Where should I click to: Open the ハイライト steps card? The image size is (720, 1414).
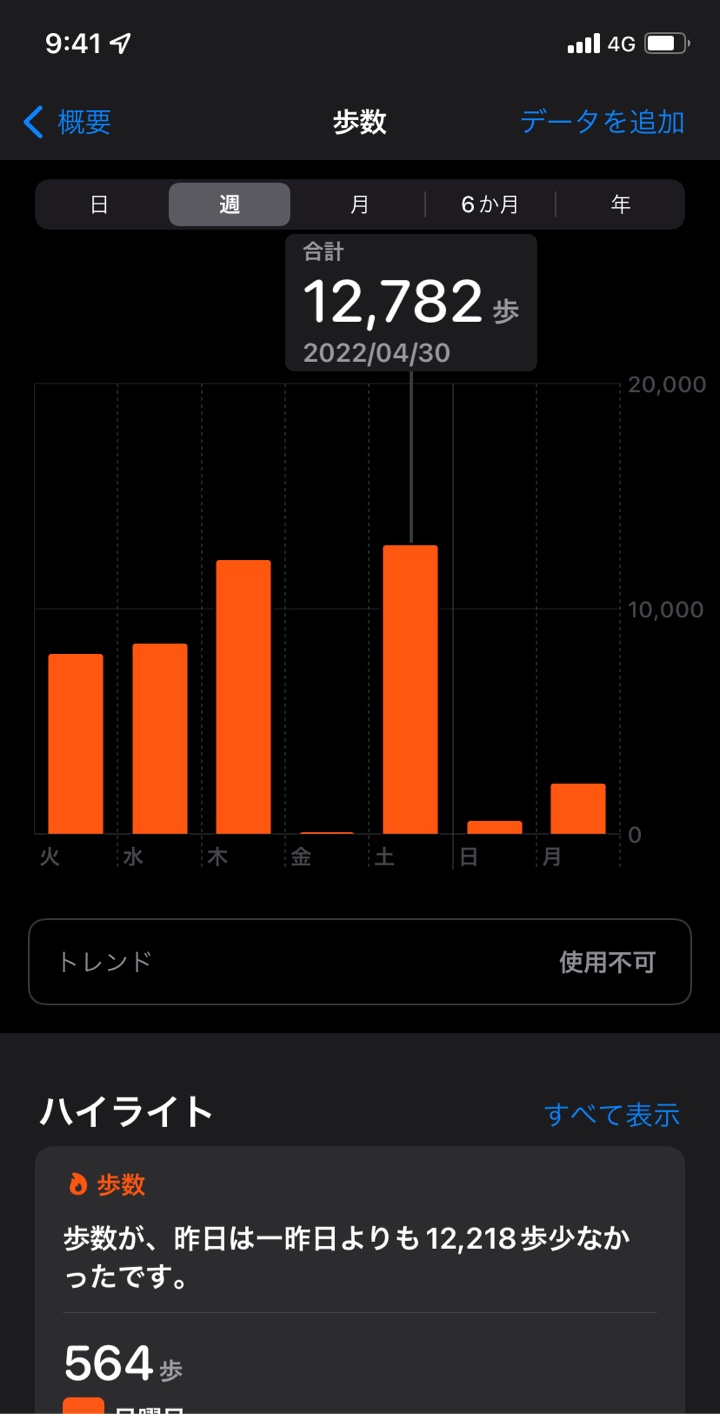[x=360, y=1240]
